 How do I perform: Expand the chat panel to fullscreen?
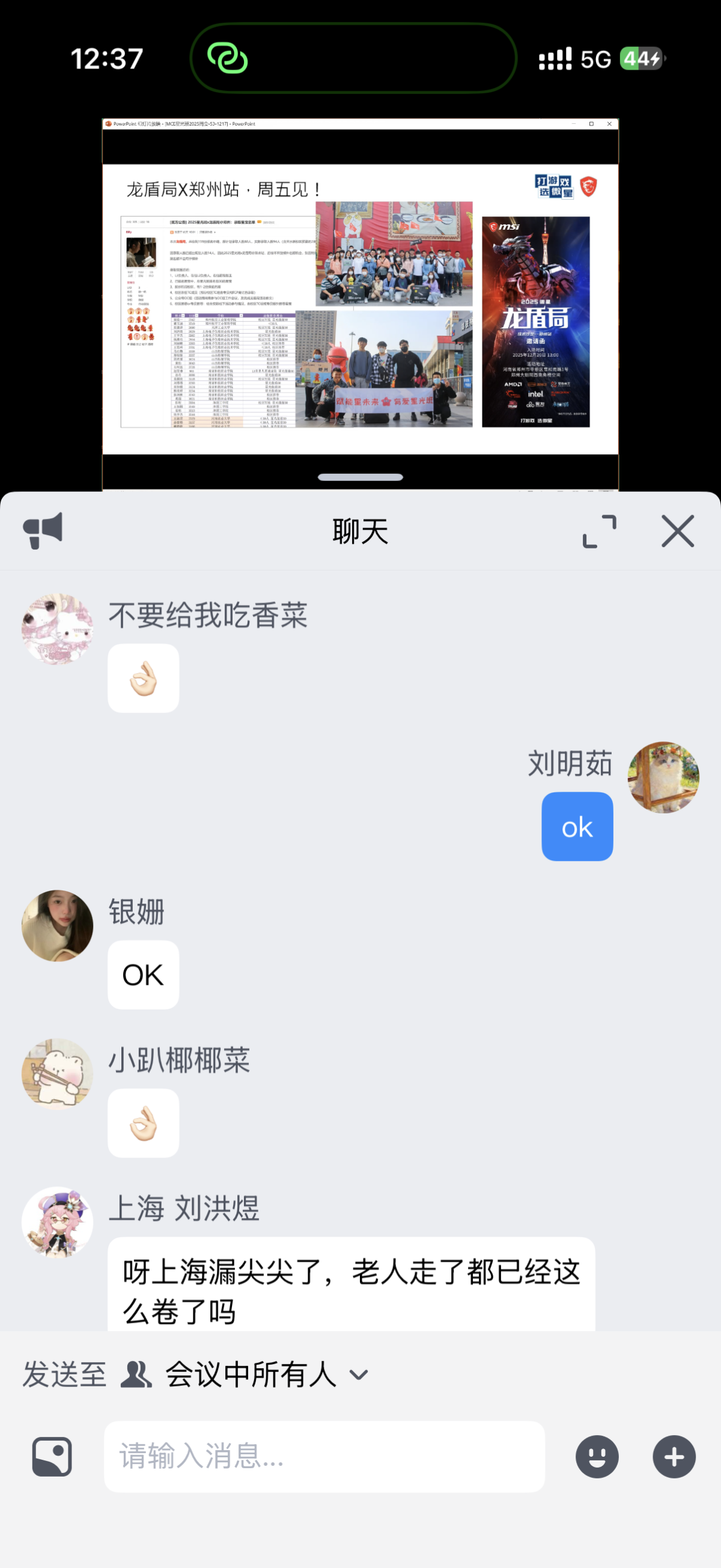[600, 531]
